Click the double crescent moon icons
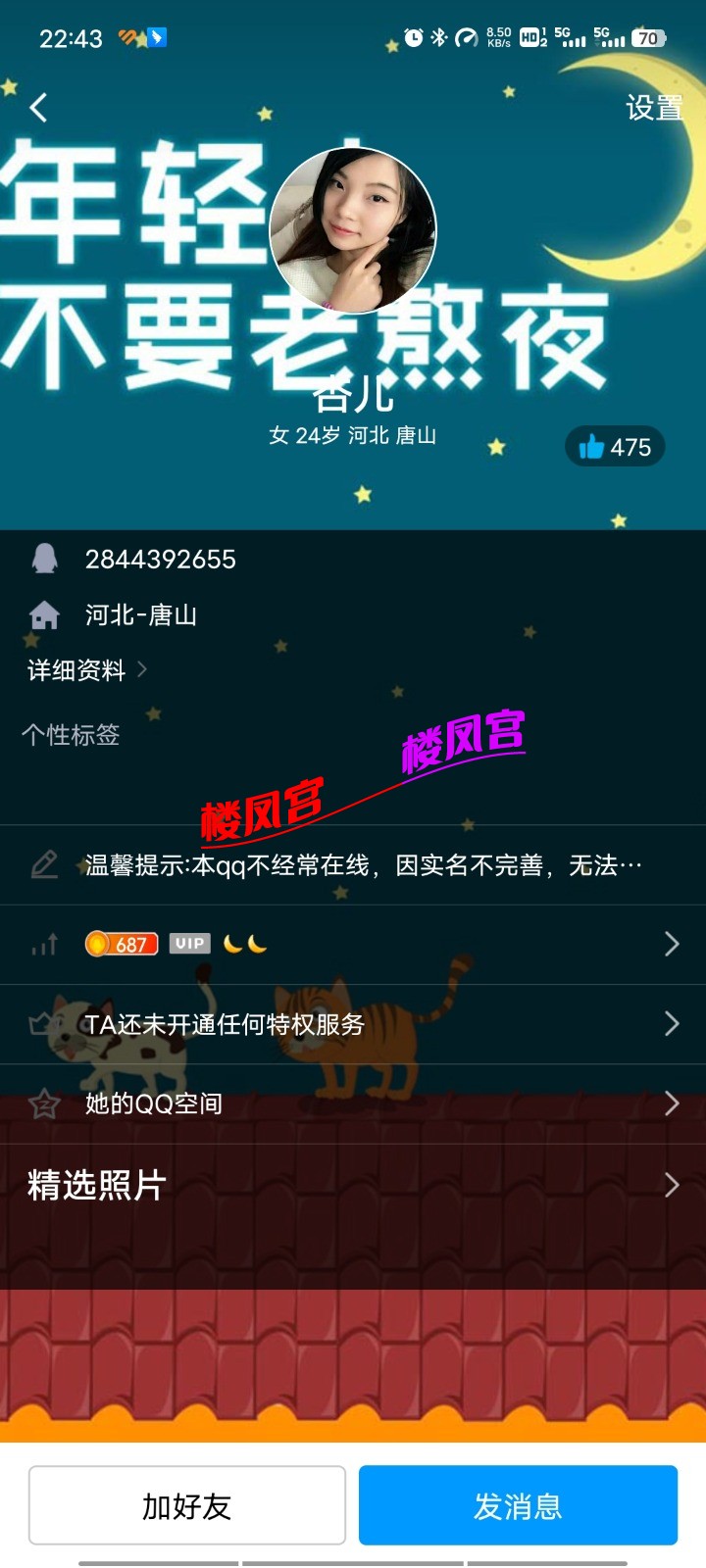This screenshot has height=1568, width=706. click(243, 943)
